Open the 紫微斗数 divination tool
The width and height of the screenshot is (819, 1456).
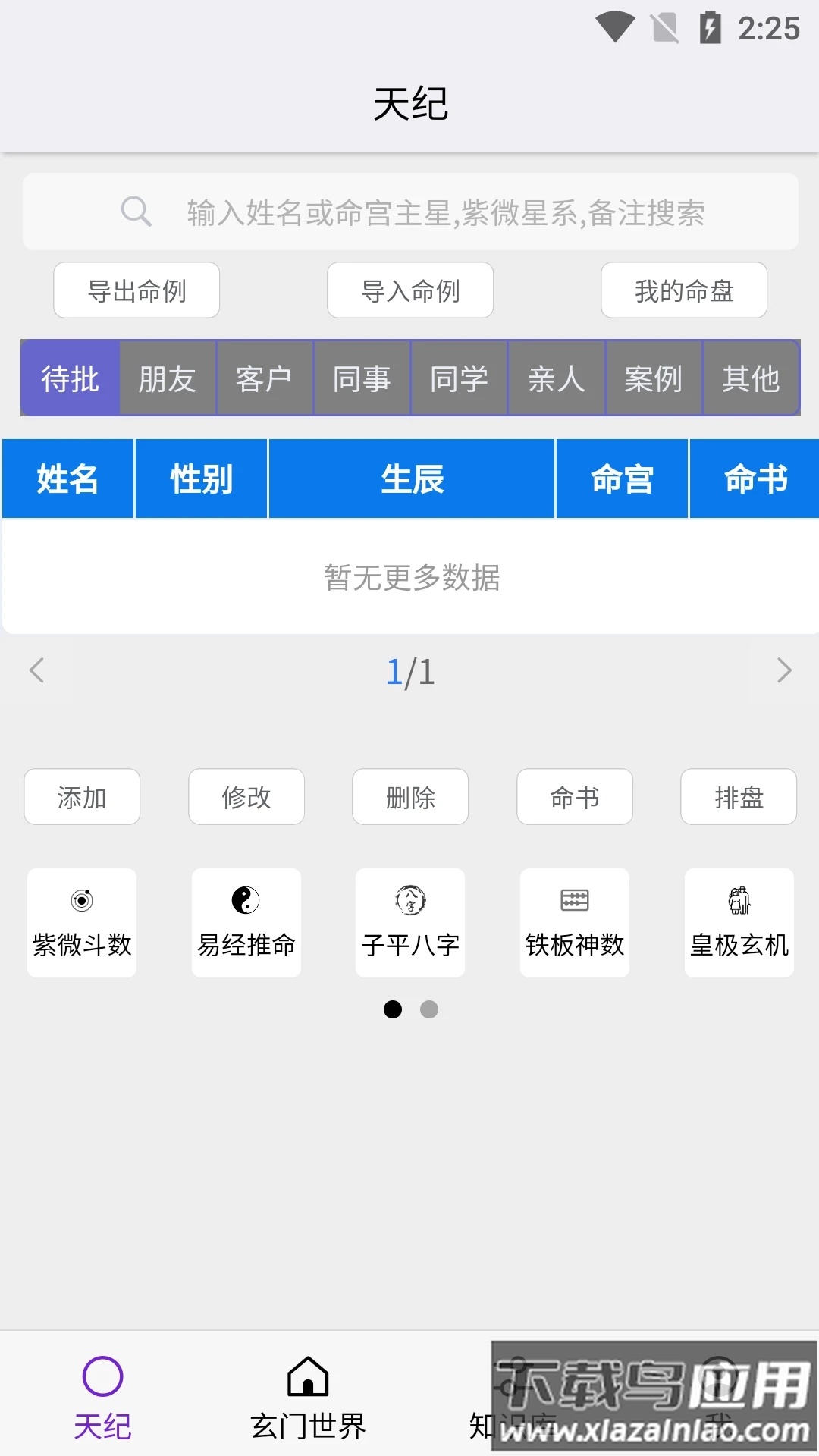tap(81, 922)
